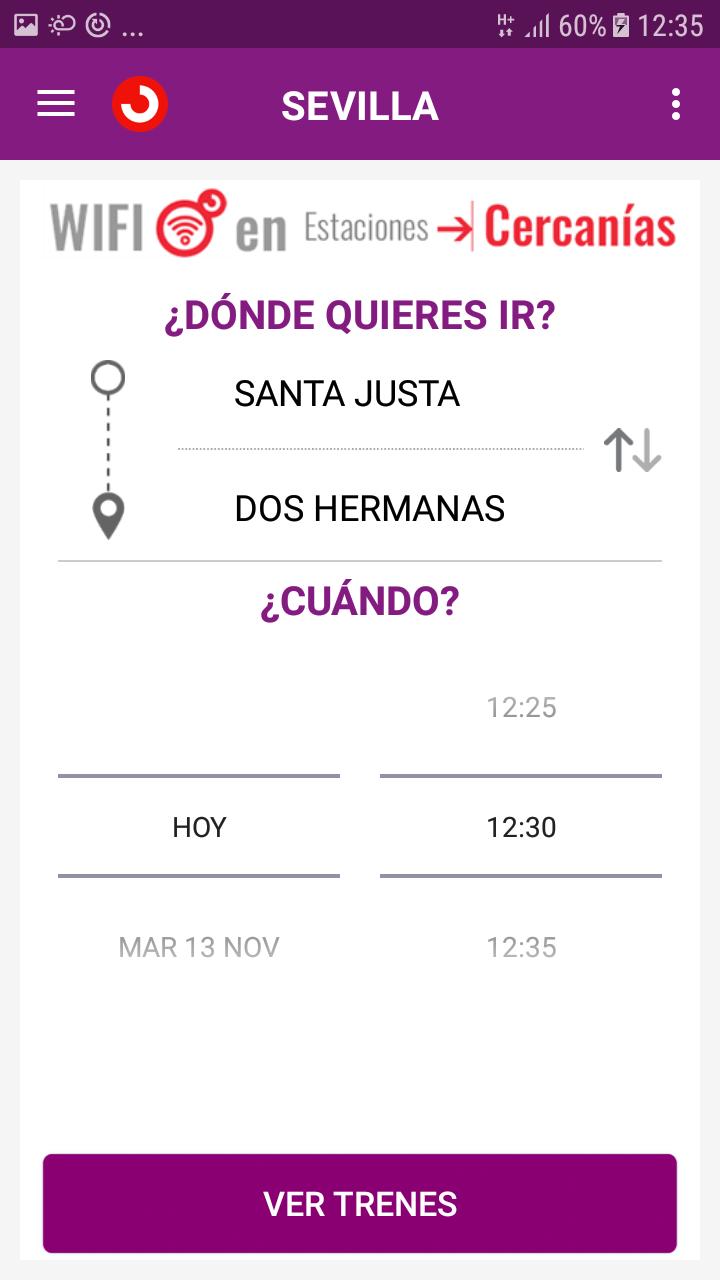Select 12:35 in the time picker

click(521, 947)
